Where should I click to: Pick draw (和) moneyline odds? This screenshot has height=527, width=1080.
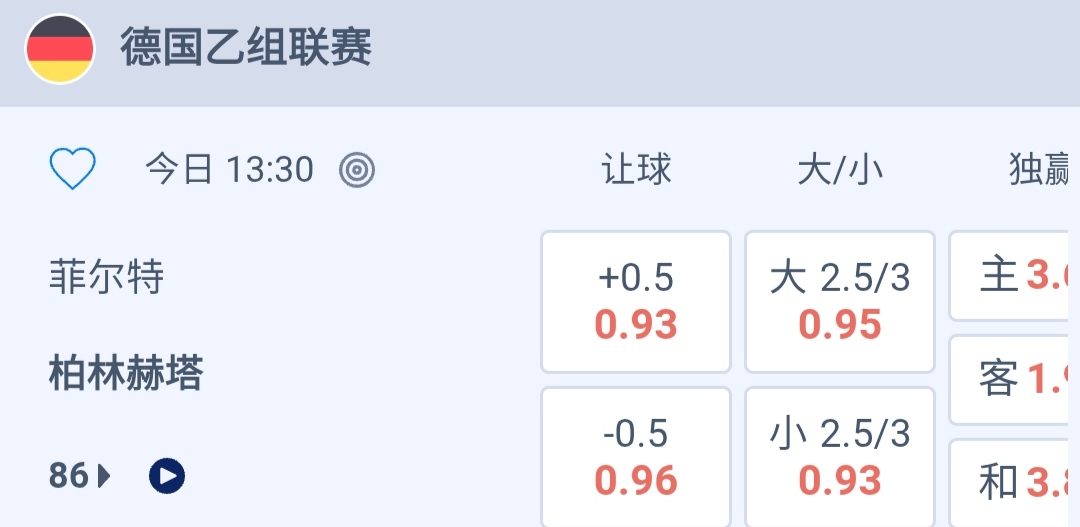pyautogui.click(x=1014, y=482)
